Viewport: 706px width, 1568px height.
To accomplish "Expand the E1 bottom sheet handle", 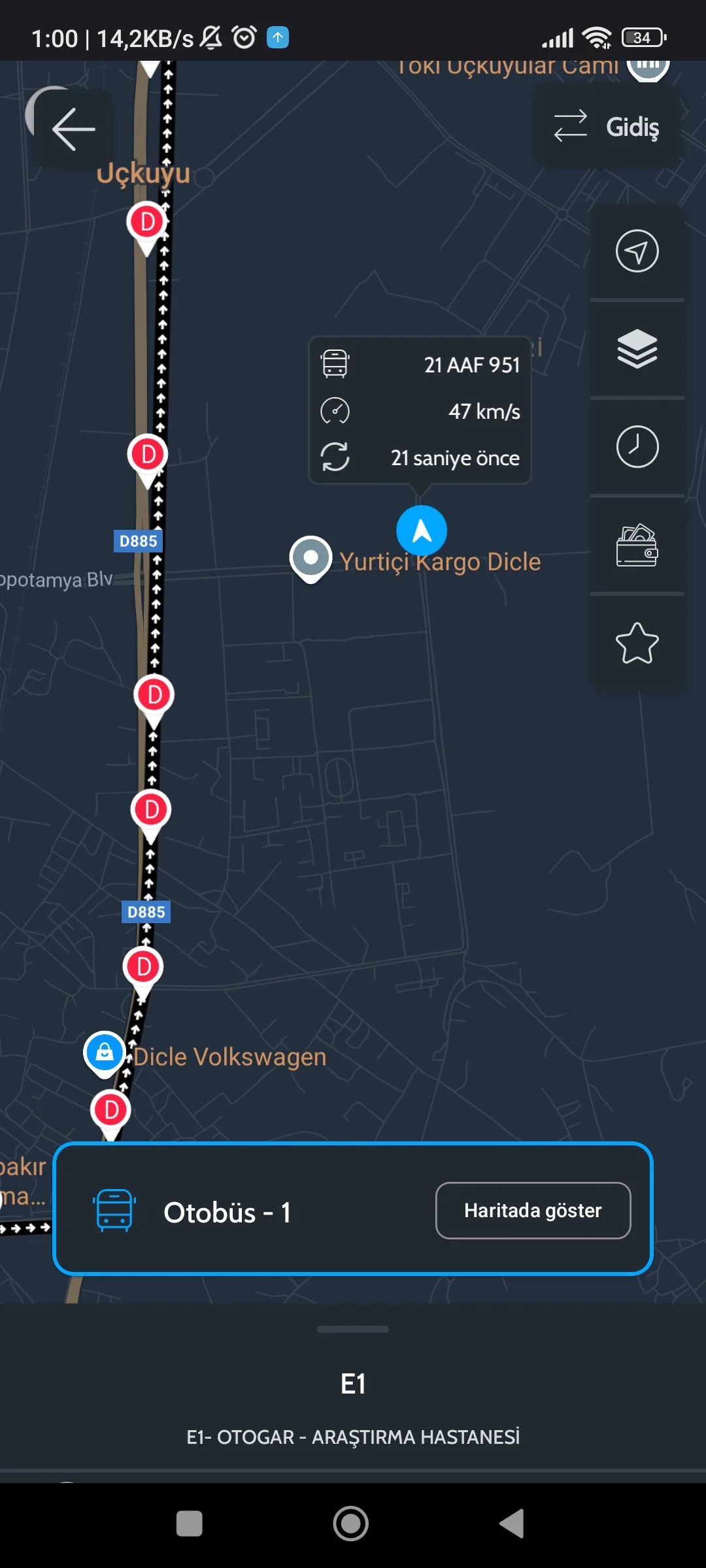I will coord(353,1329).
